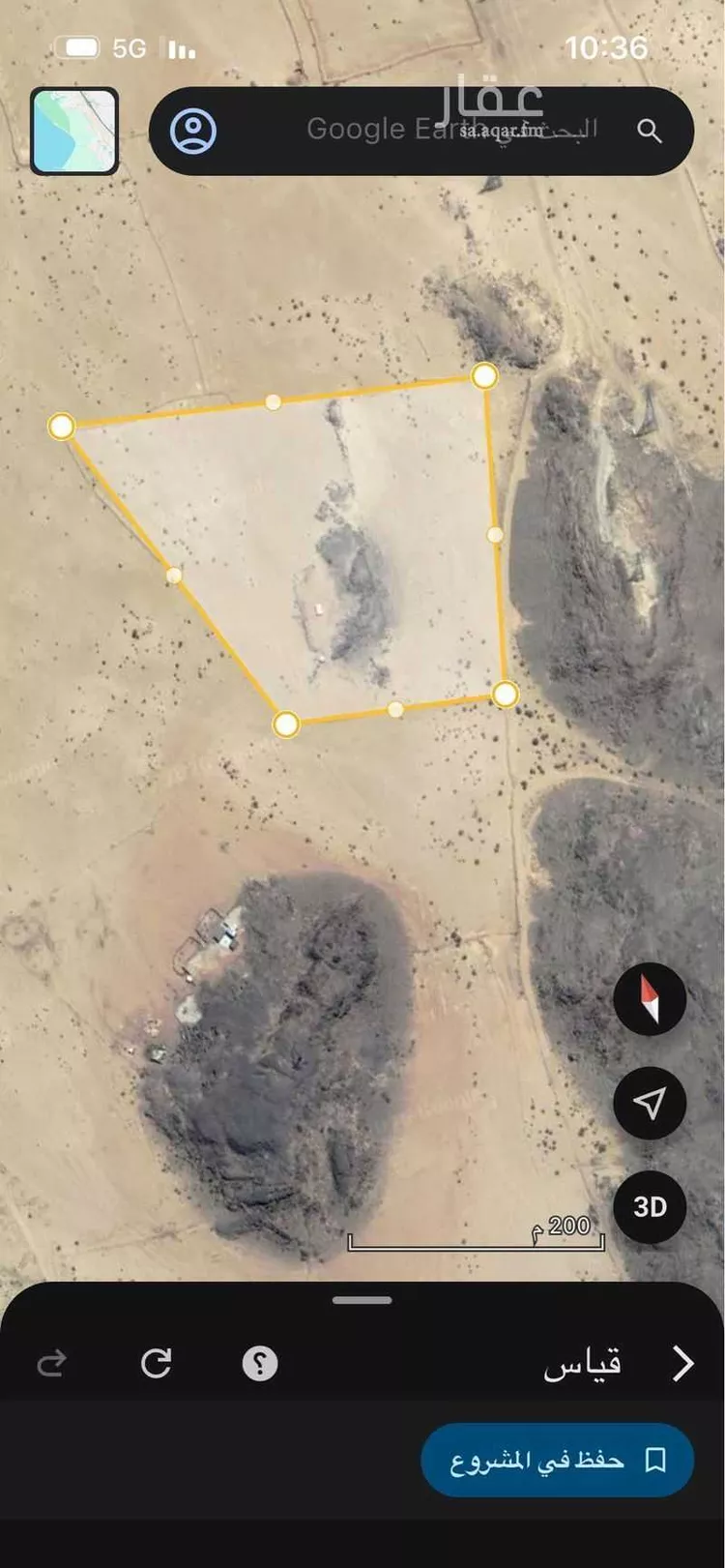Open the account profile icon
The width and height of the screenshot is (725, 1568).
click(x=193, y=132)
